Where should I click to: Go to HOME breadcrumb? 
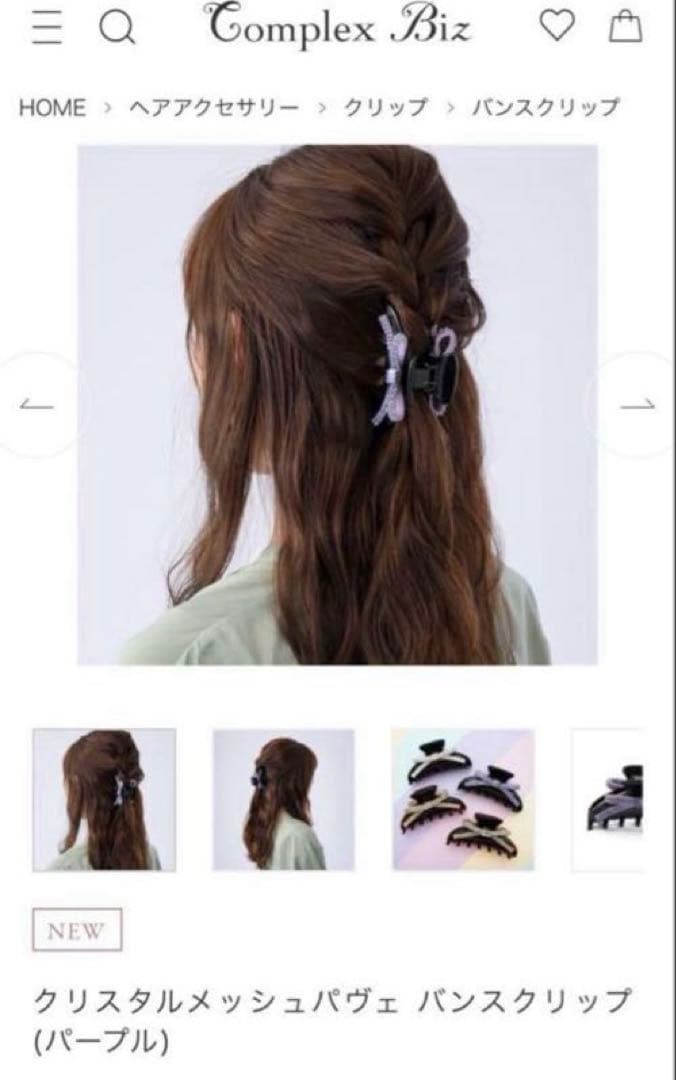pyautogui.click(x=52, y=107)
